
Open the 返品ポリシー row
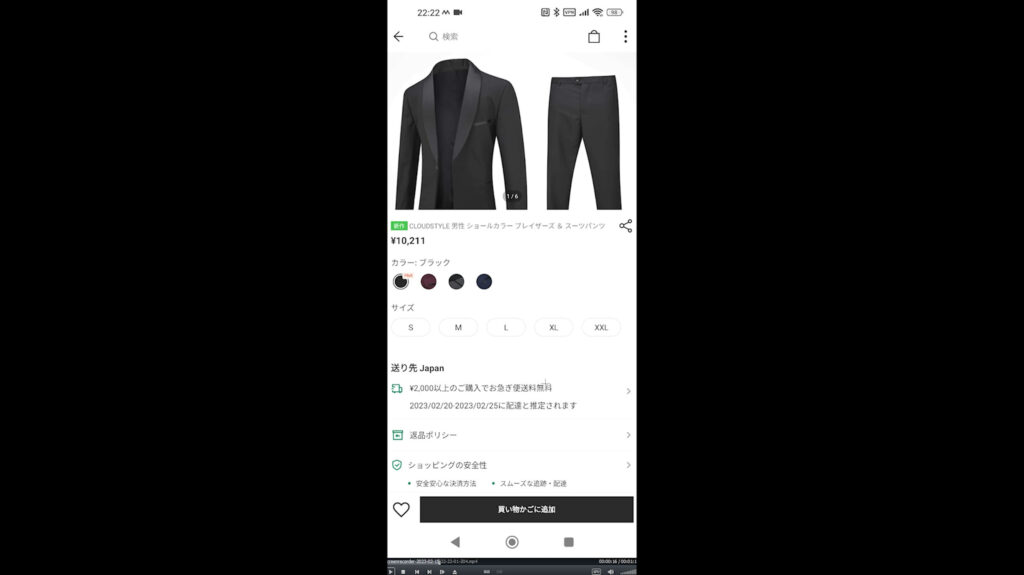pyautogui.click(x=511, y=435)
